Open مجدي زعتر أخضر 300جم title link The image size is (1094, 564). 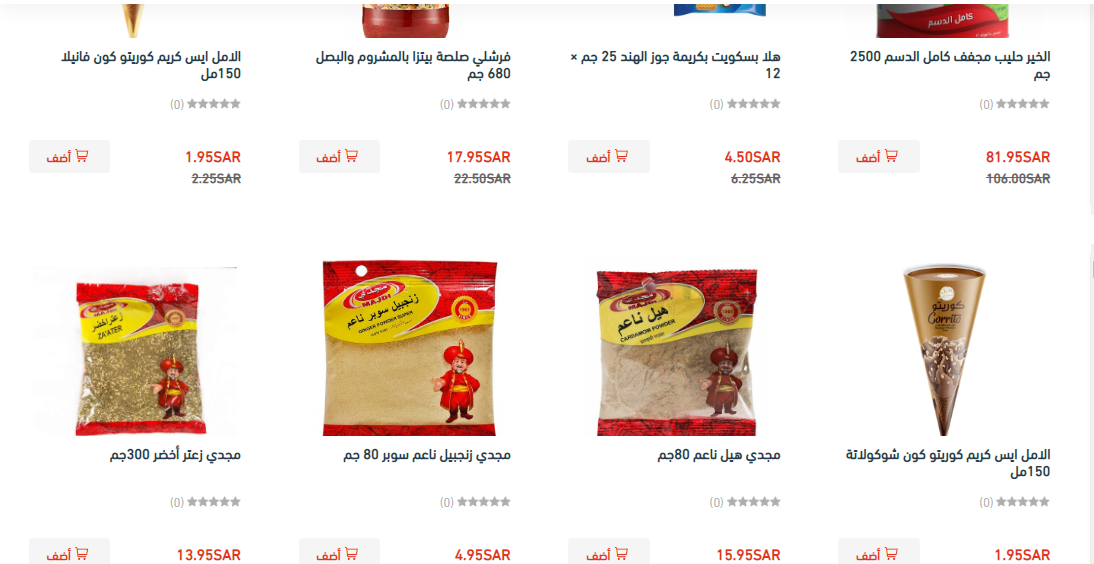[175, 455]
